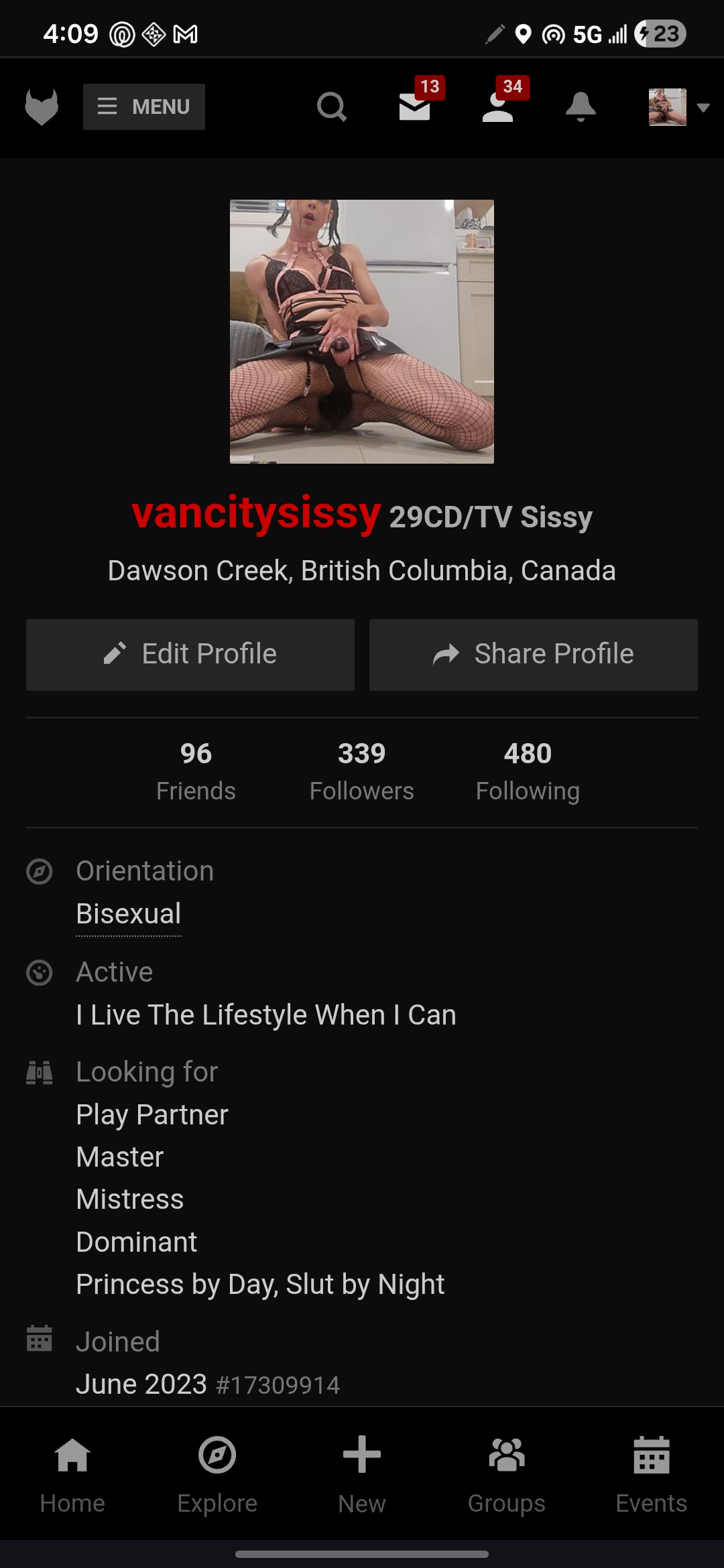The height and width of the screenshot is (1568, 724).
Task: Click Edit Profile
Action: pos(190,654)
